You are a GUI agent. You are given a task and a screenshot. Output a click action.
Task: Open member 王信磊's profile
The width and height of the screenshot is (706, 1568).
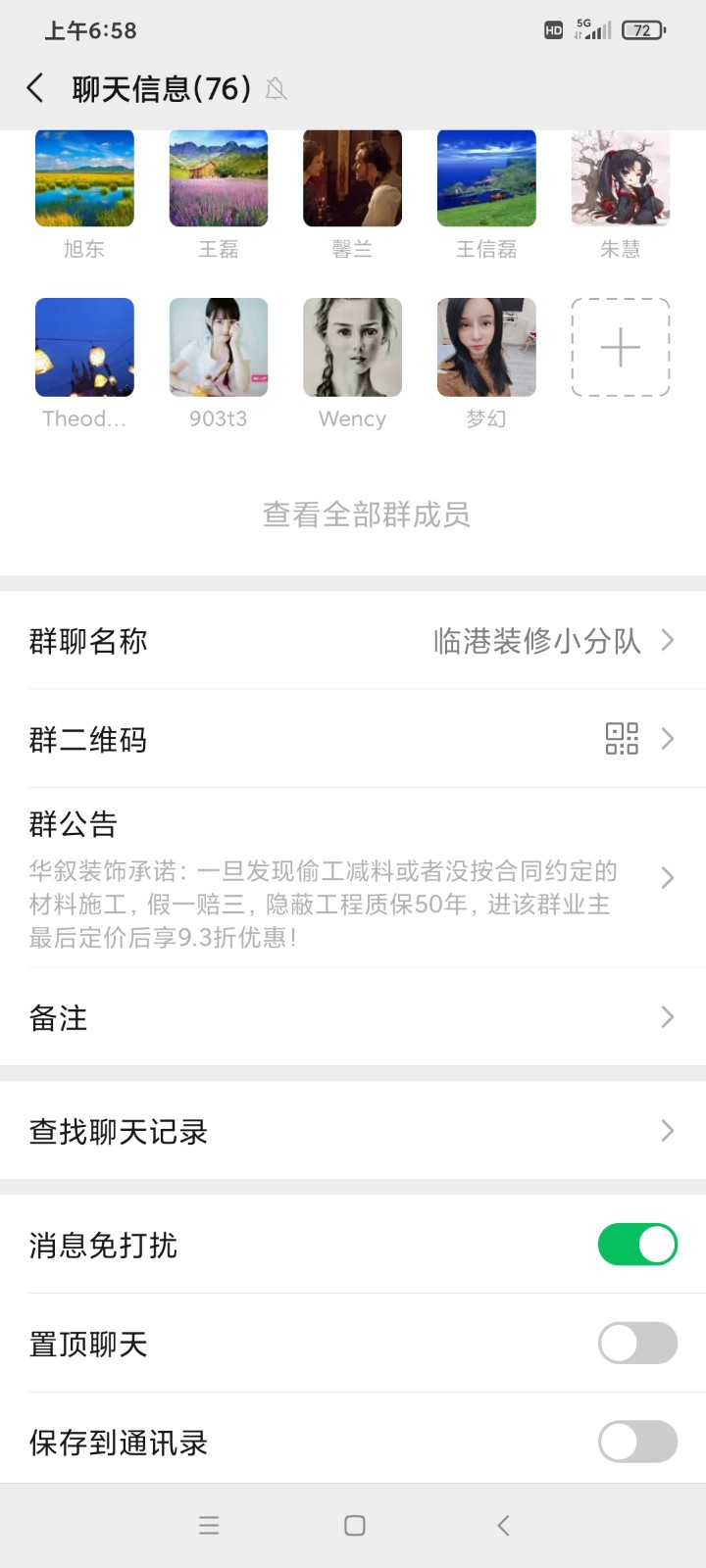click(x=486, y=179)
